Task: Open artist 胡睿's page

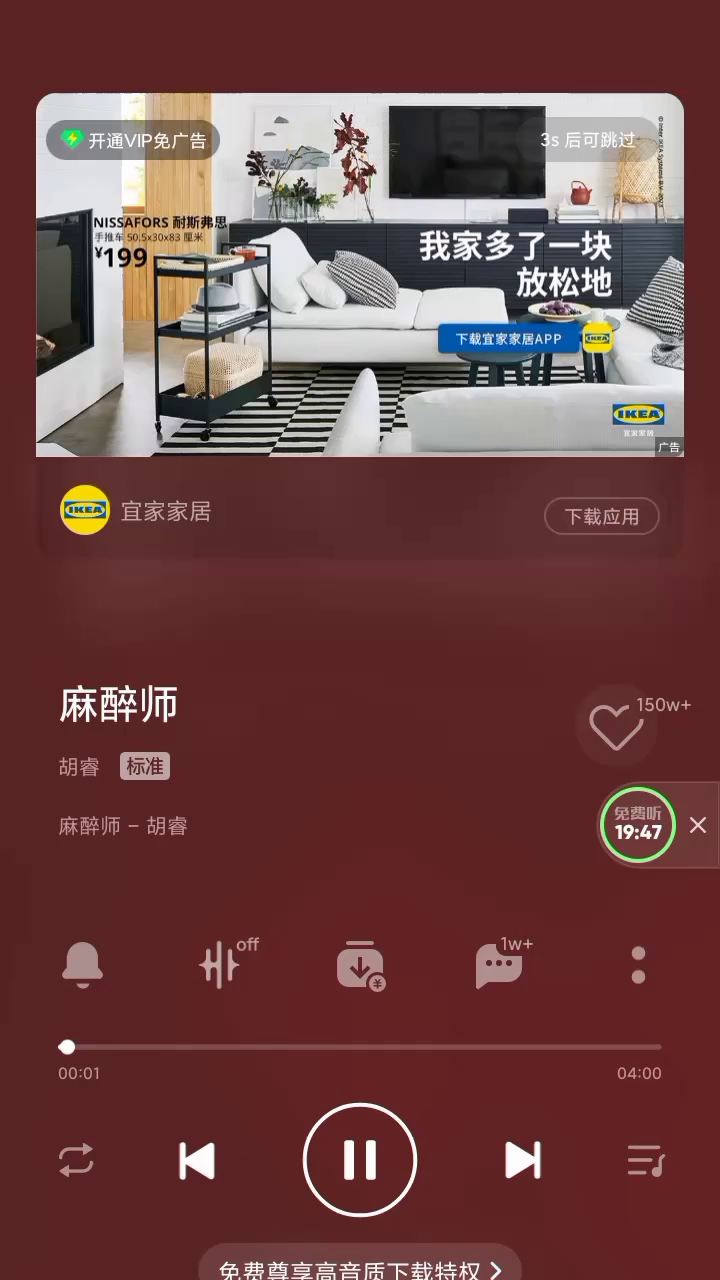Action: pyautogui.click(x=79, y=767)
